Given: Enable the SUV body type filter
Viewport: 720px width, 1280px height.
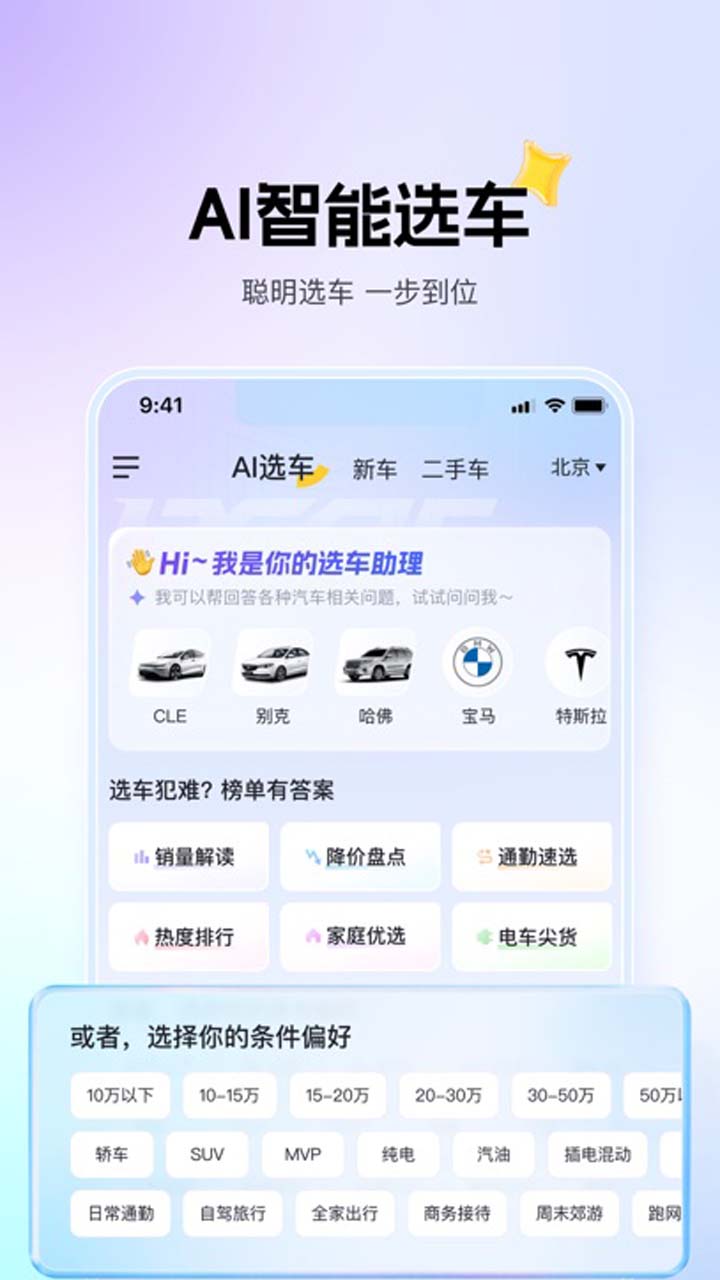Looking at the screenshot, I should (x=207, y=1155).
